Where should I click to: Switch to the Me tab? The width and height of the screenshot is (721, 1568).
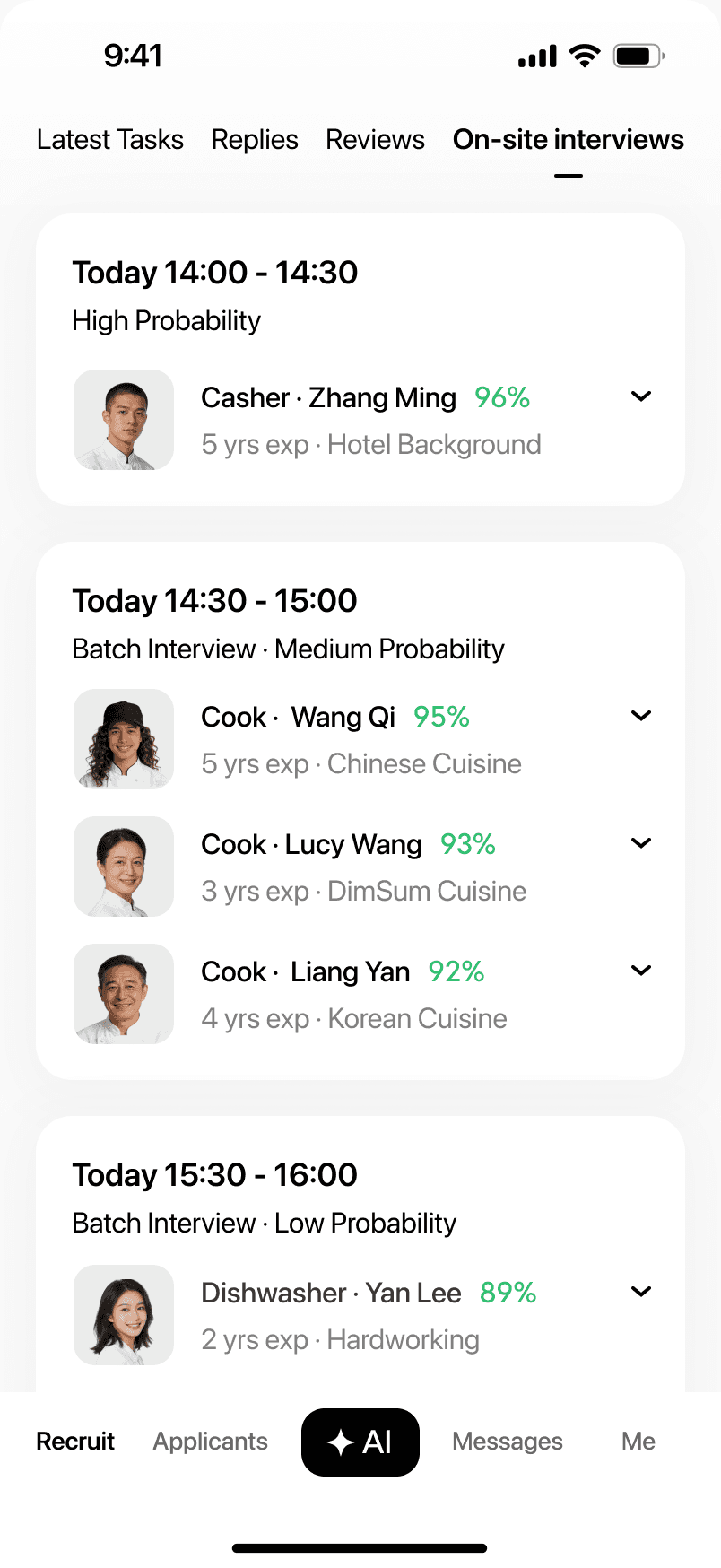[x=638, y=1442]
